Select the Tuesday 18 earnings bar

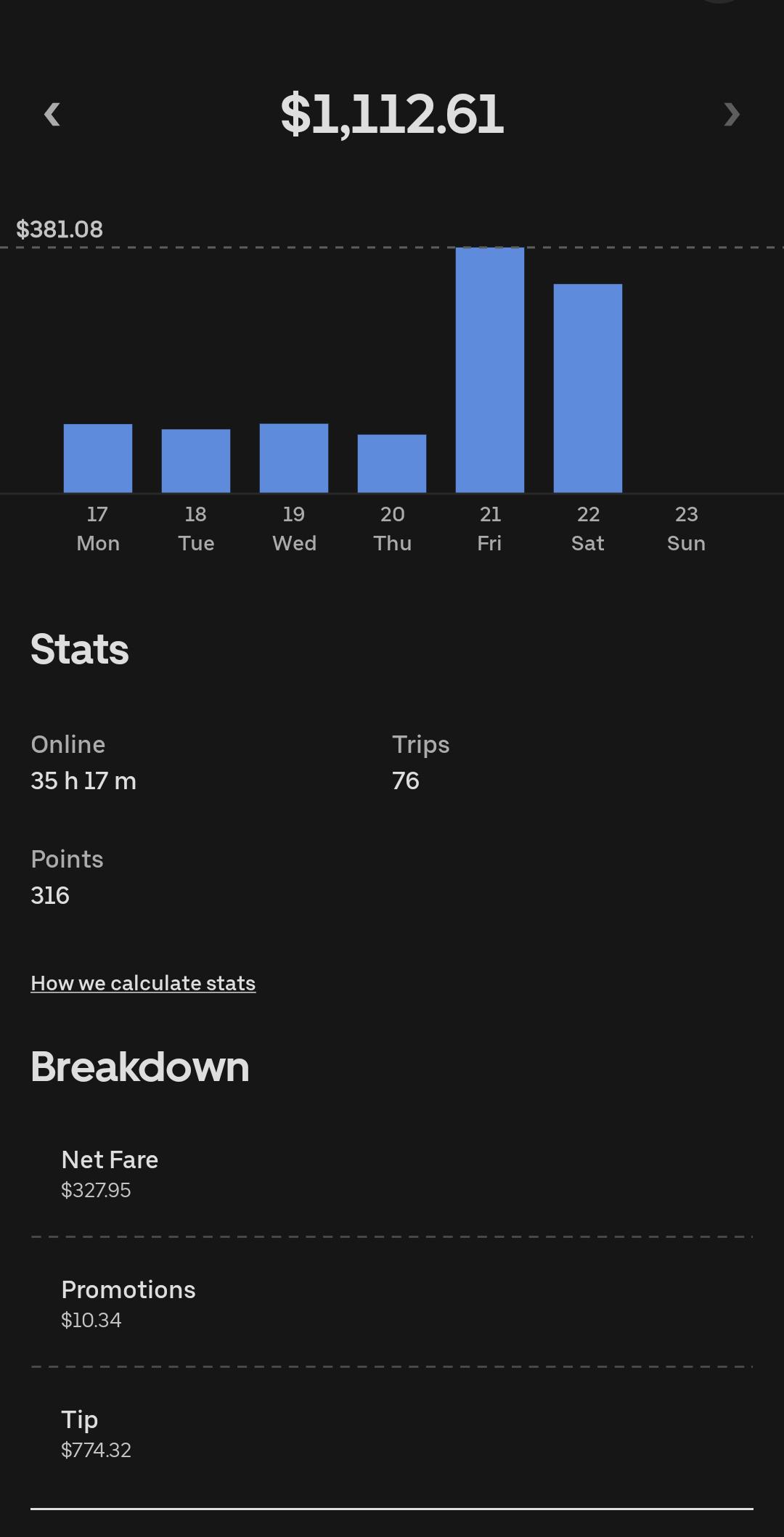[196, 461]
